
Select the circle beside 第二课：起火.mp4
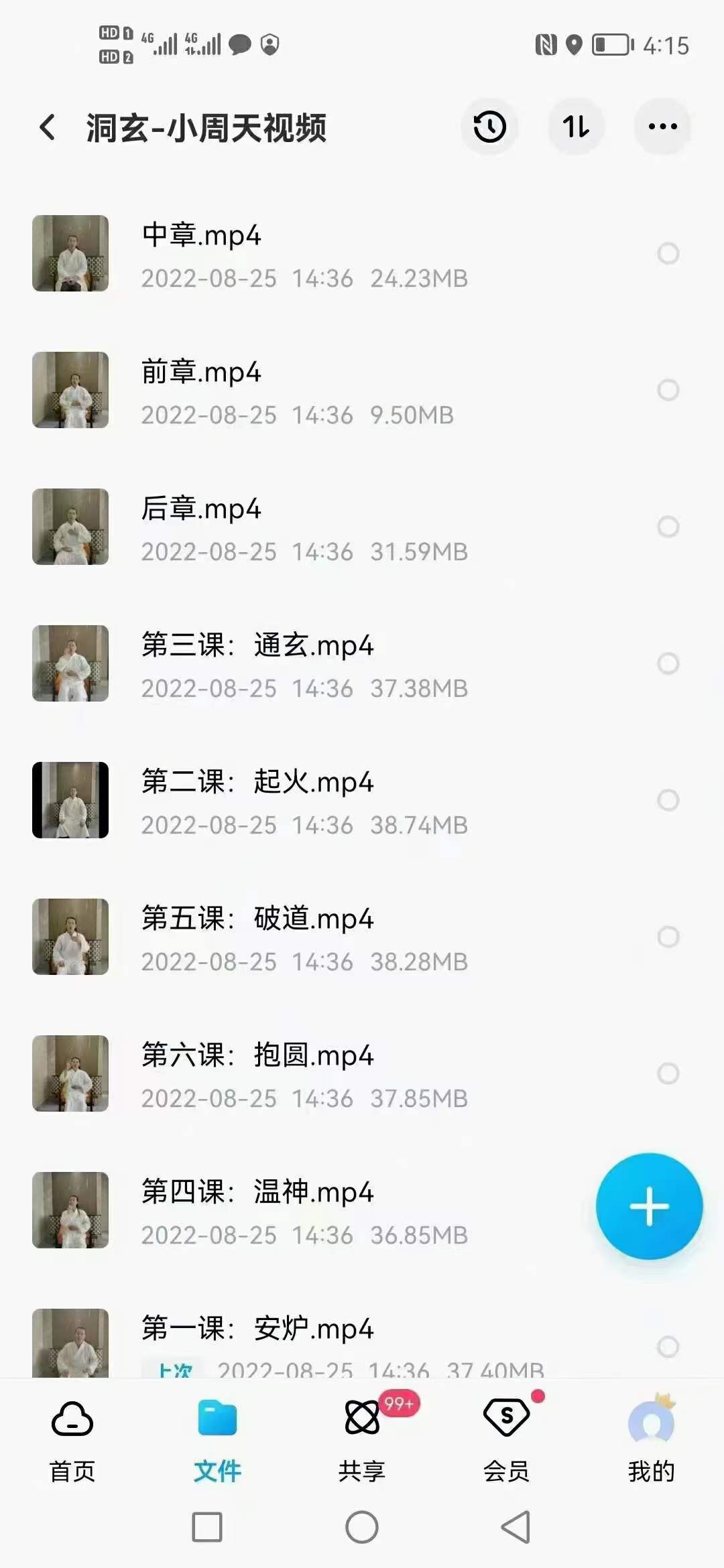[x=668, y=800]
